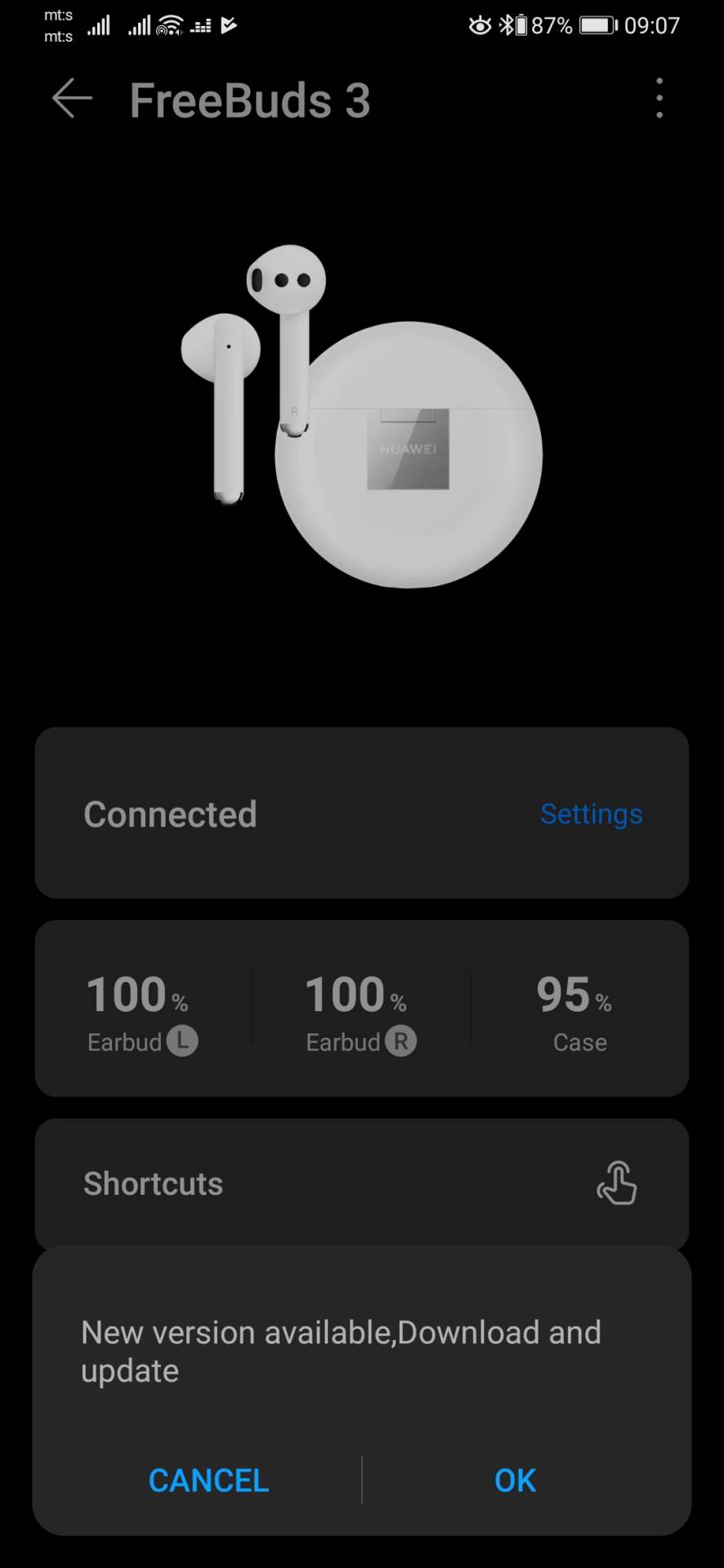The width and height of the screenshot is (724, 1568).
Task: Tap the touch gesture icon next to Shortcuts
Action: coord(618,1182)
